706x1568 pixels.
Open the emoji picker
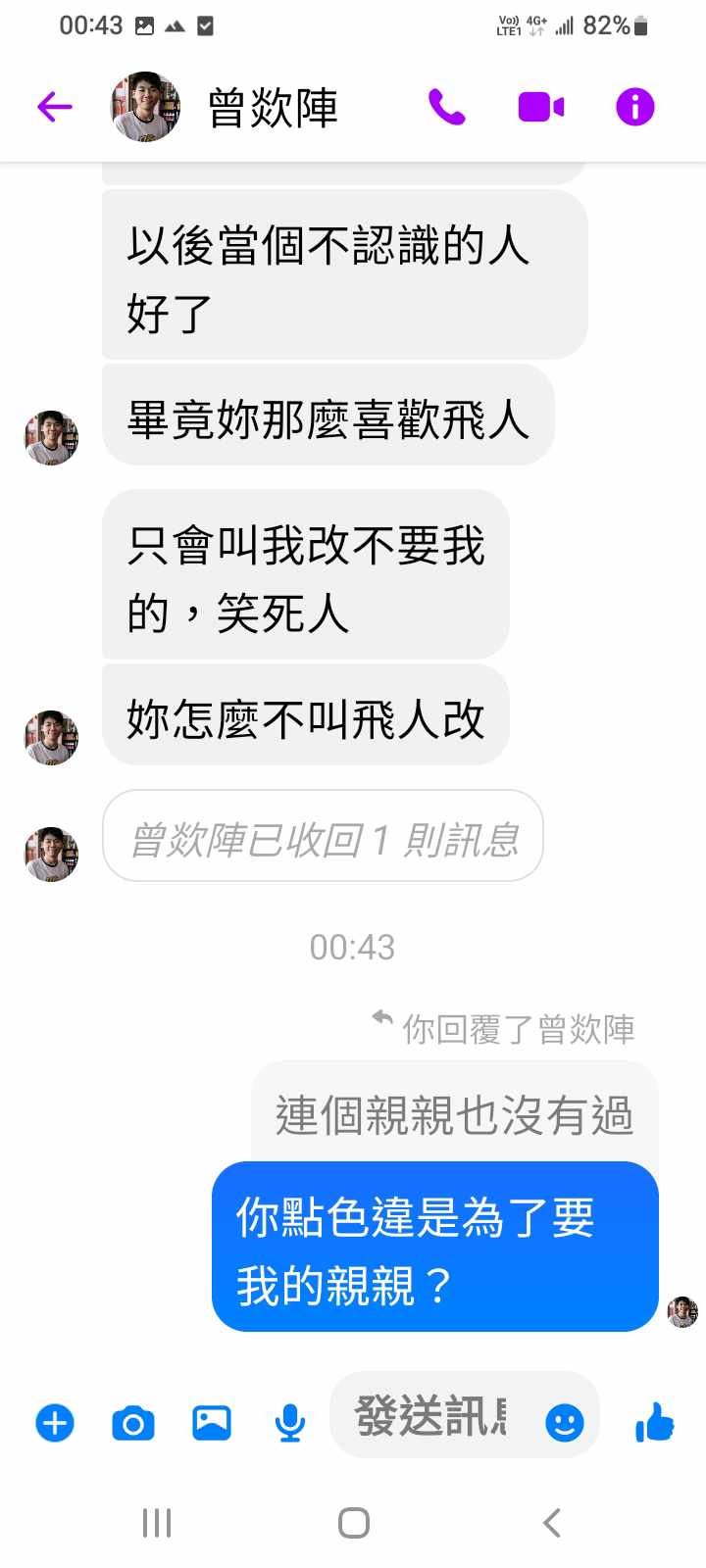pos(565,1422)
